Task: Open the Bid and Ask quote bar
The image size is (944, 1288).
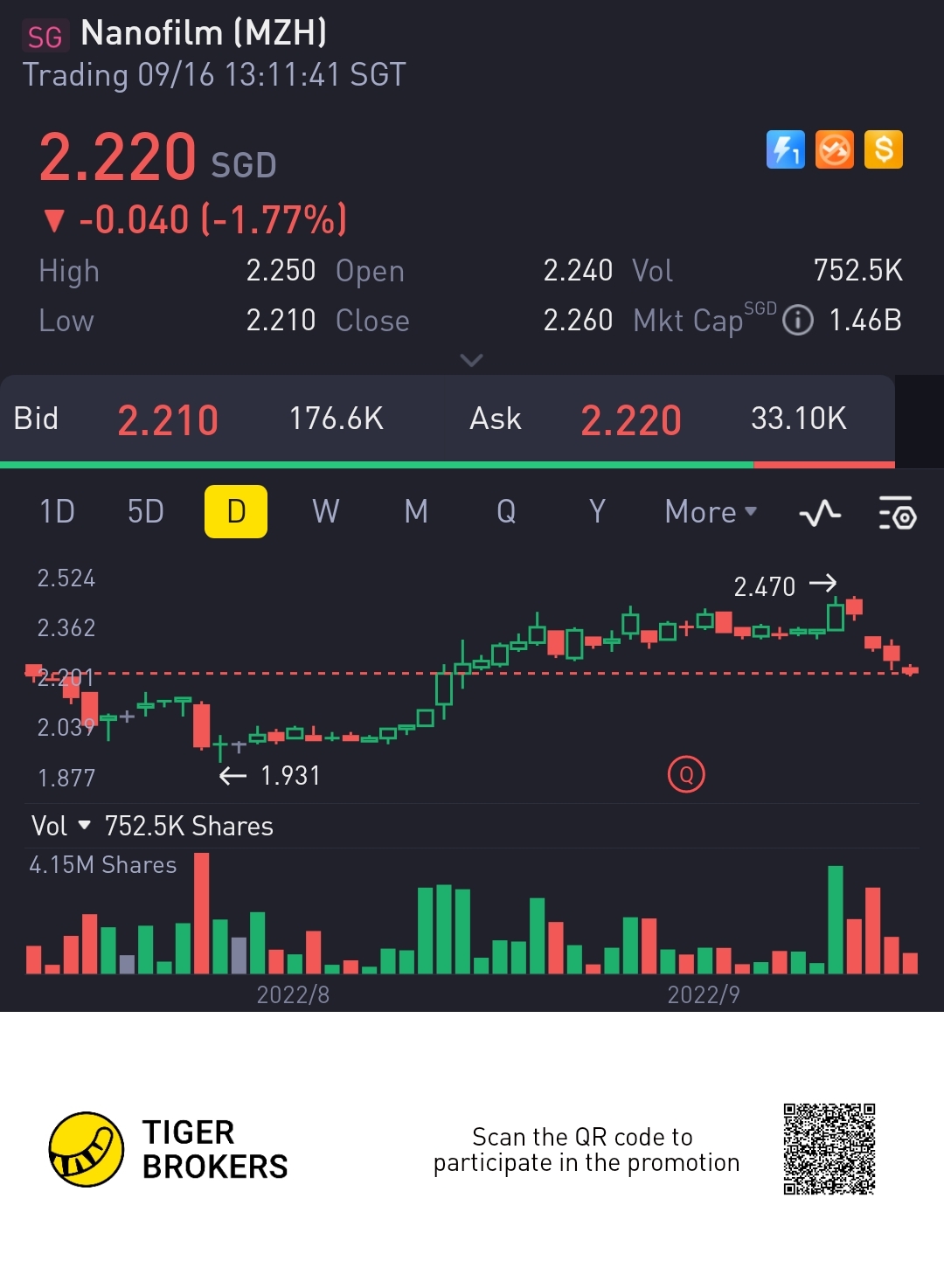Action: tap(448, 419)
